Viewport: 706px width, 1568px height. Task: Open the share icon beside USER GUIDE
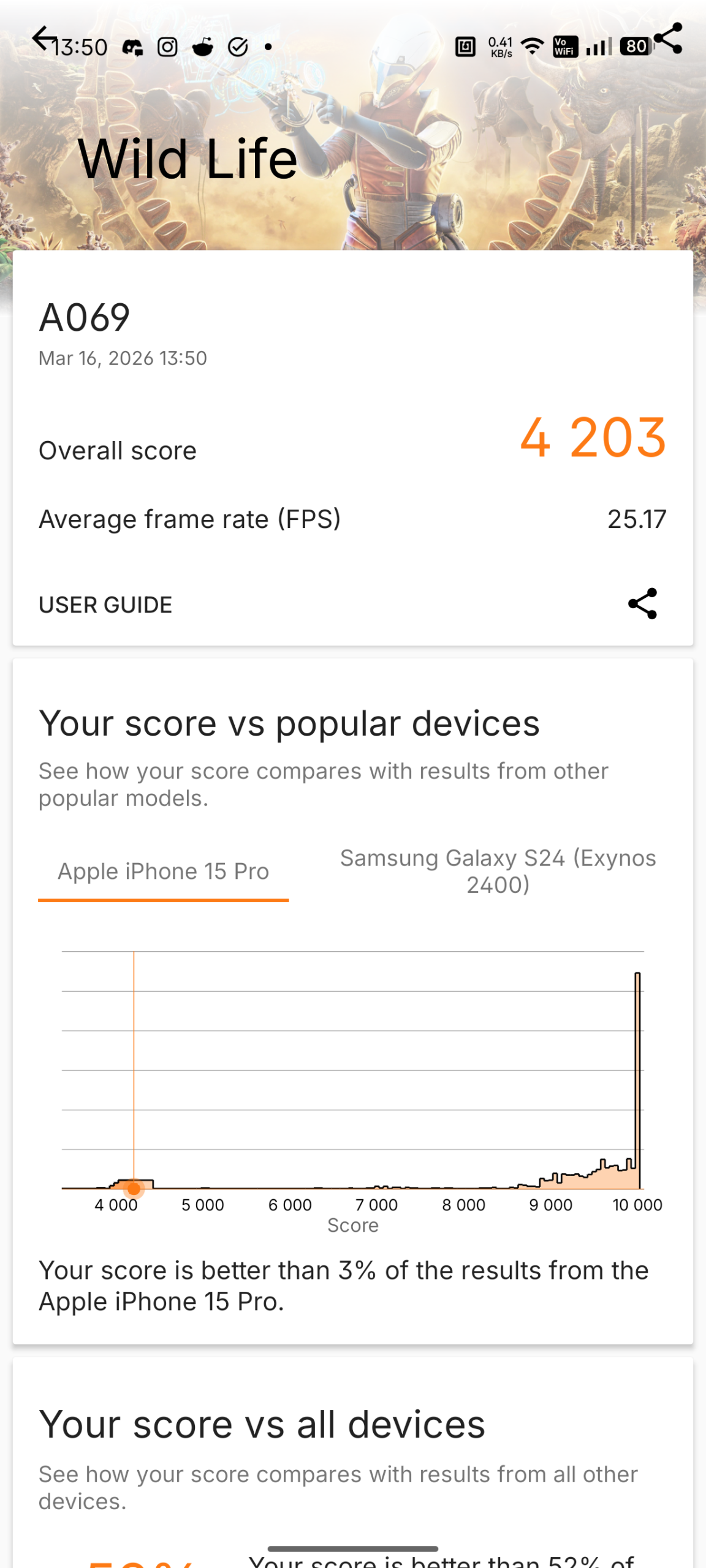641,605
